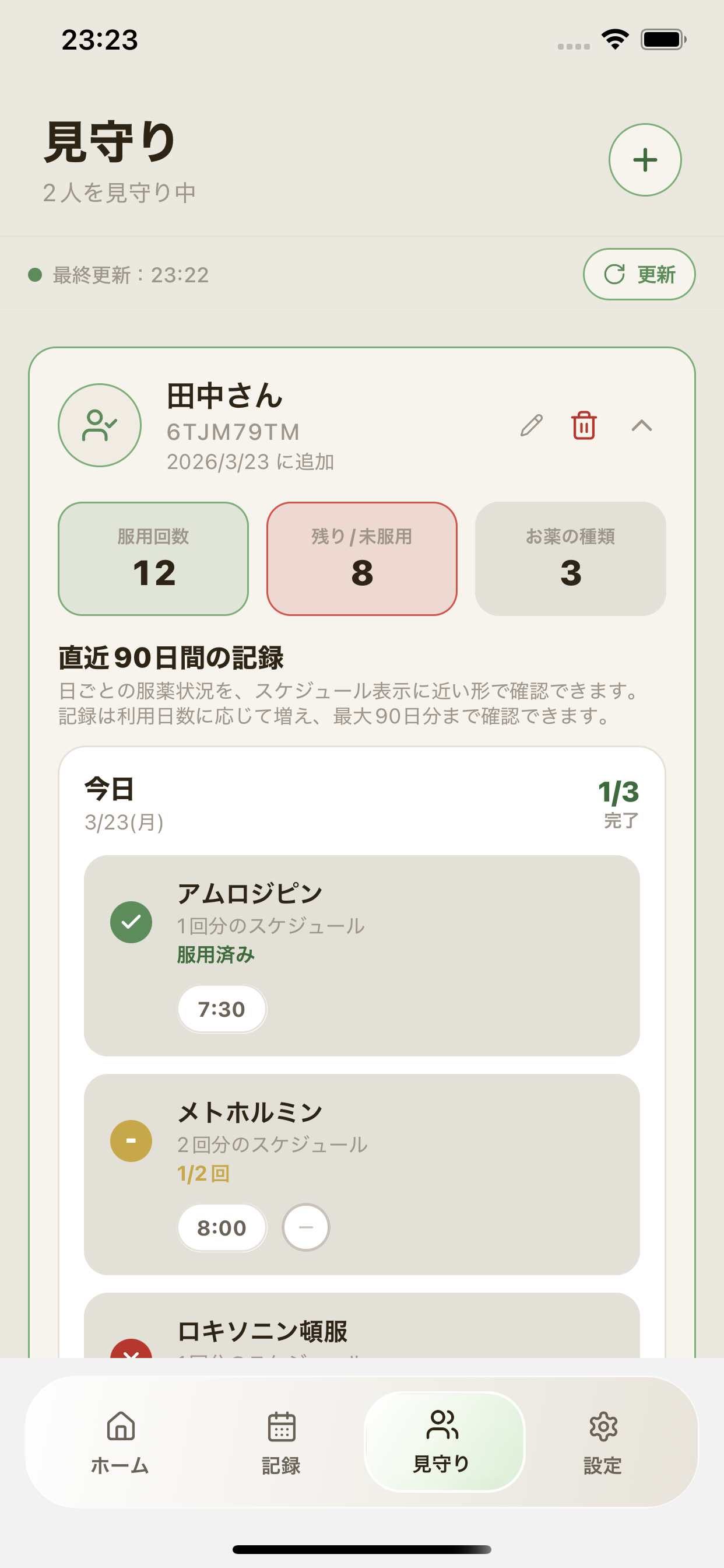The width and height of the screenshot is (724, 1568).
Task: Tap メトホルミン's partial completion status circle
Action: click(x=131, y=1139)
